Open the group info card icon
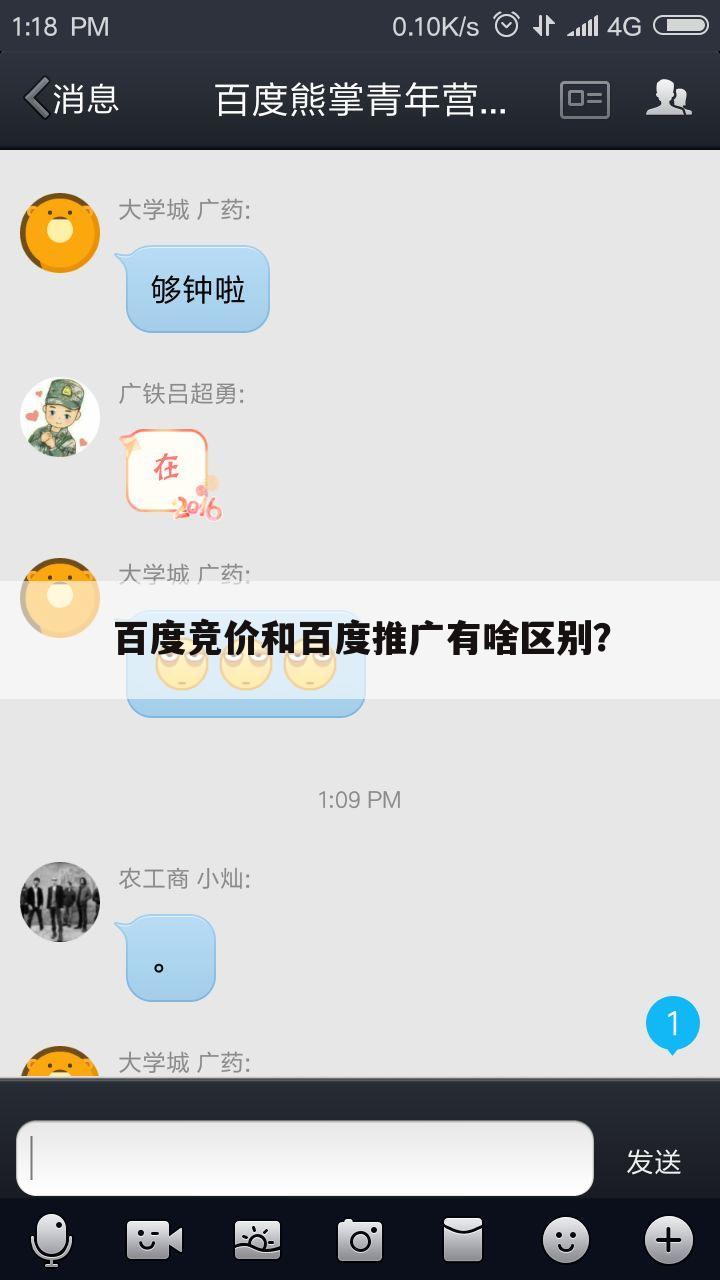This screenshot has width=720, height=1280. tap(583, 100)
